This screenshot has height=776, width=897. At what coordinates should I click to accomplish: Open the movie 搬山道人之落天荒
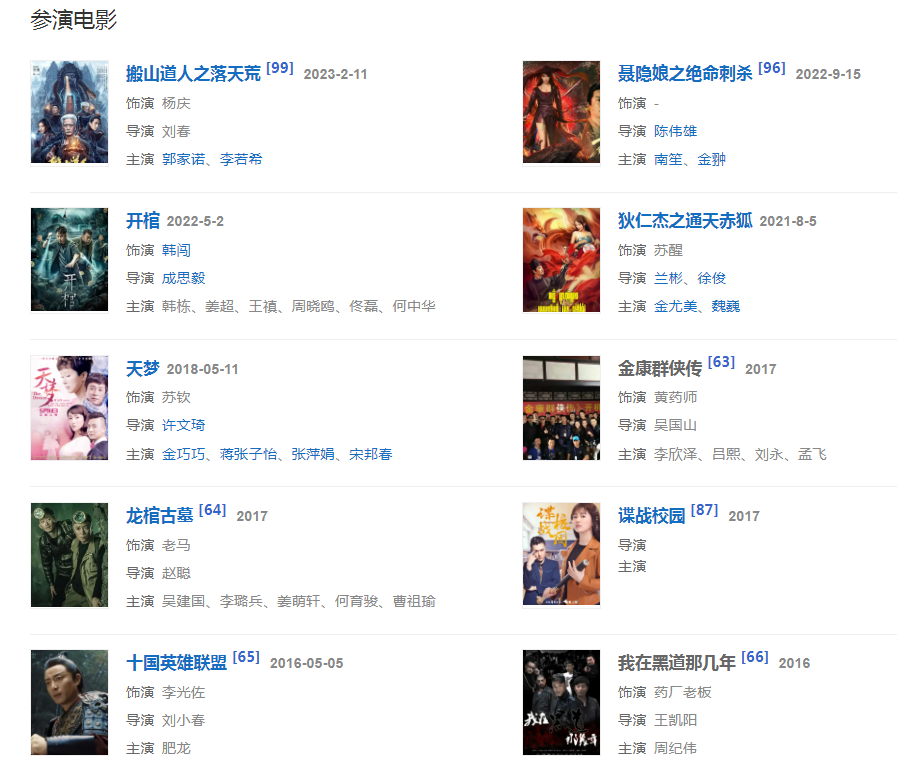tap(193, 74)
